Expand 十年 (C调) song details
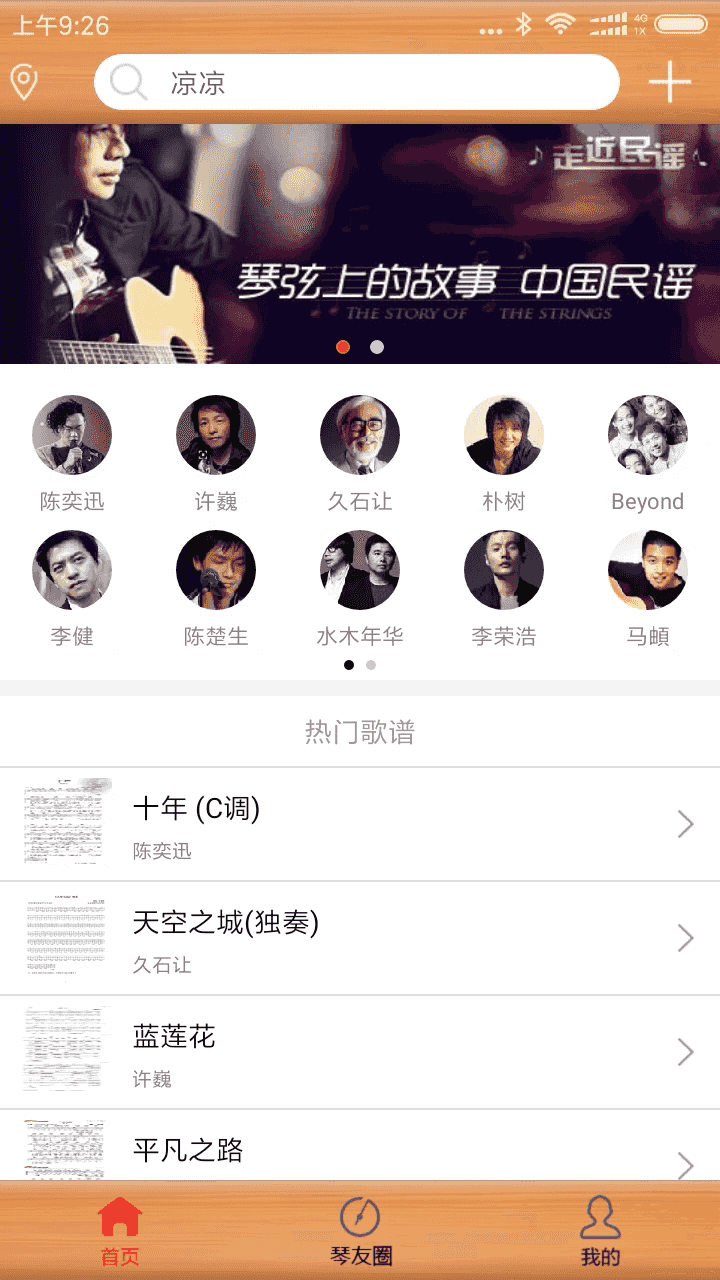The height and width of the screenshot is (1280, 720). click(x=688, y=824)
